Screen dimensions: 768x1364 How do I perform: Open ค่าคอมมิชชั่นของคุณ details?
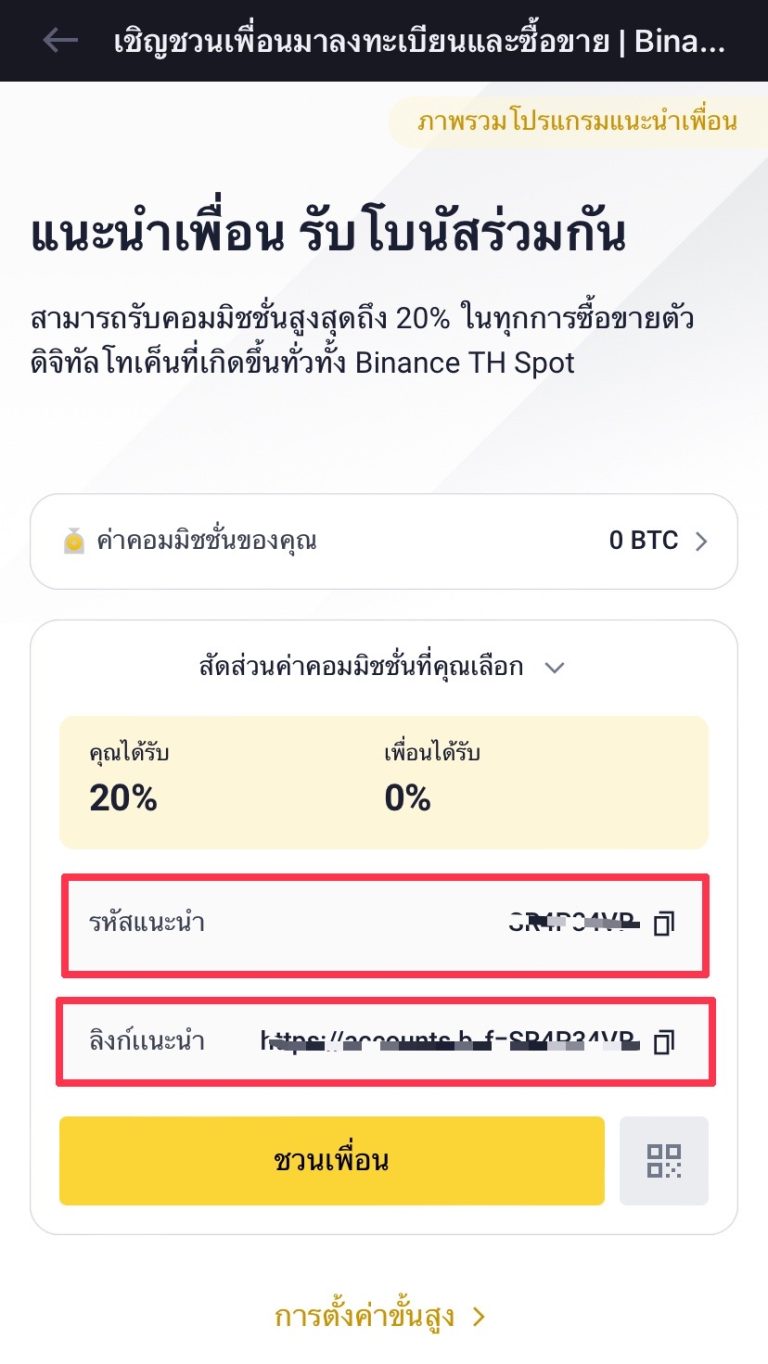coord(384,541)
